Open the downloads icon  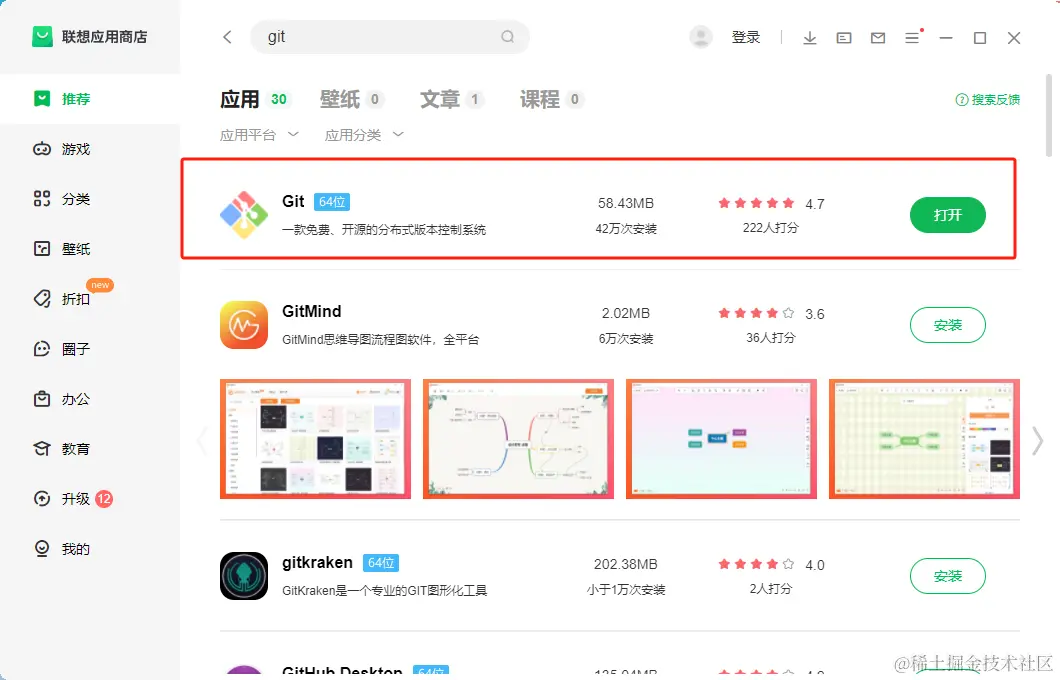tap(810, 38)
